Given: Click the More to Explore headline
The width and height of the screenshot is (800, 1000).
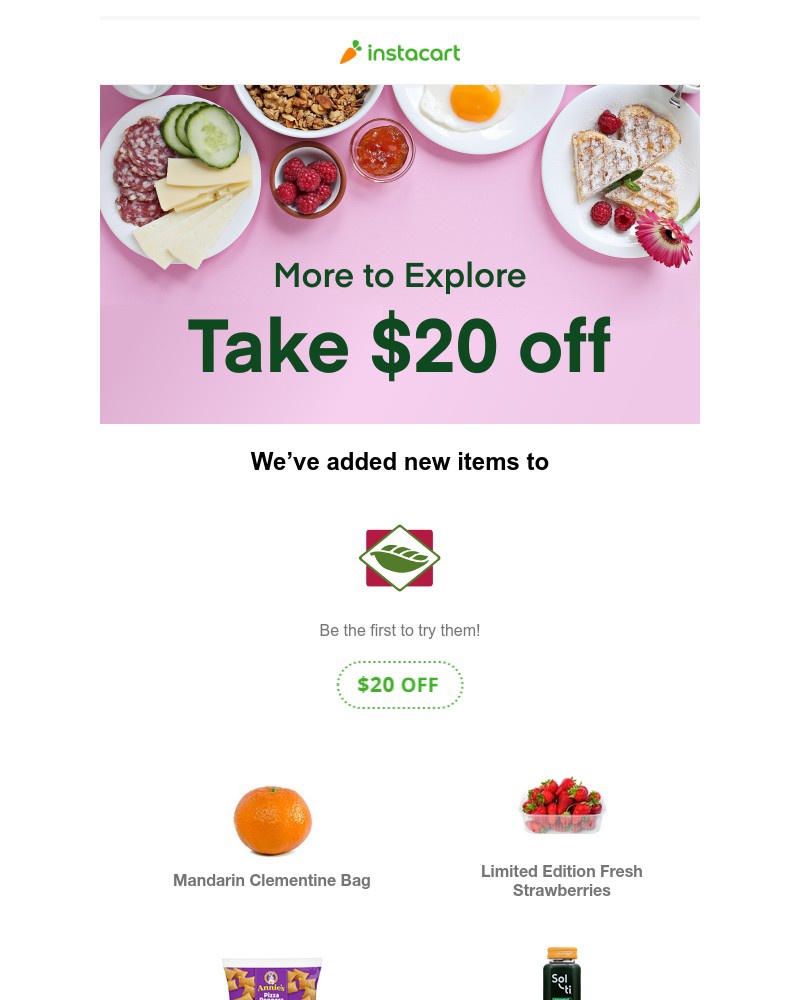Looking at the screenshot, I should 400,275.
